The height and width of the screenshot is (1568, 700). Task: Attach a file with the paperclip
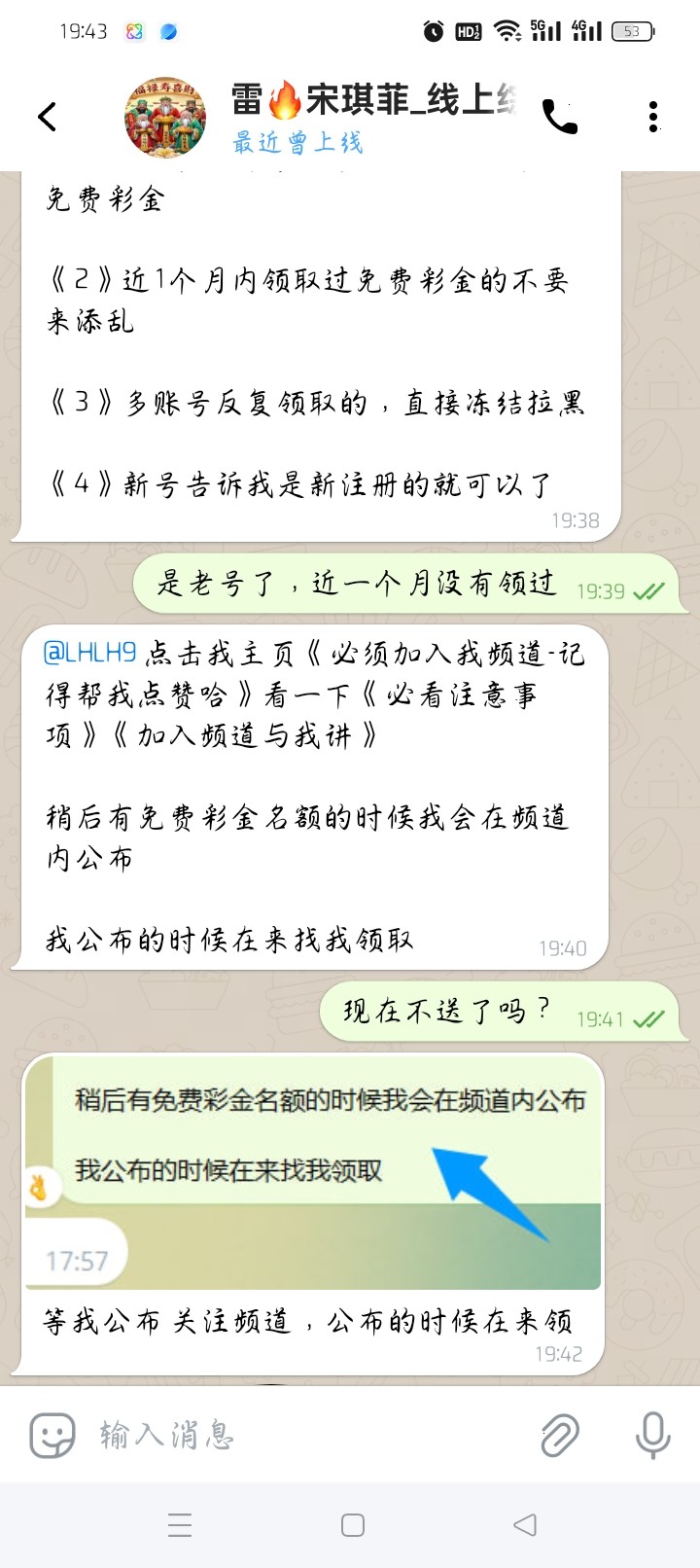coord(560,1435)
